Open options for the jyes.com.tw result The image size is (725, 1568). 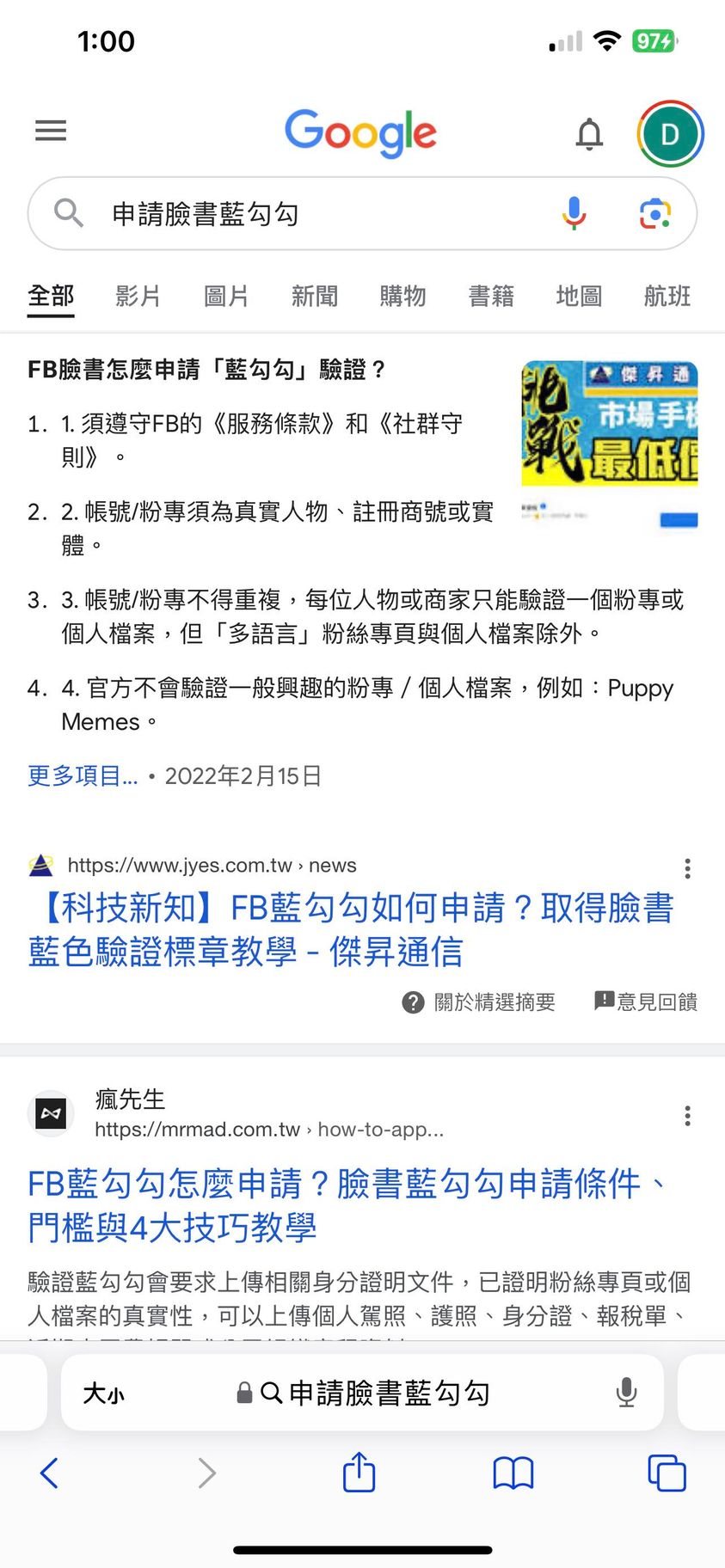(687, 868)
